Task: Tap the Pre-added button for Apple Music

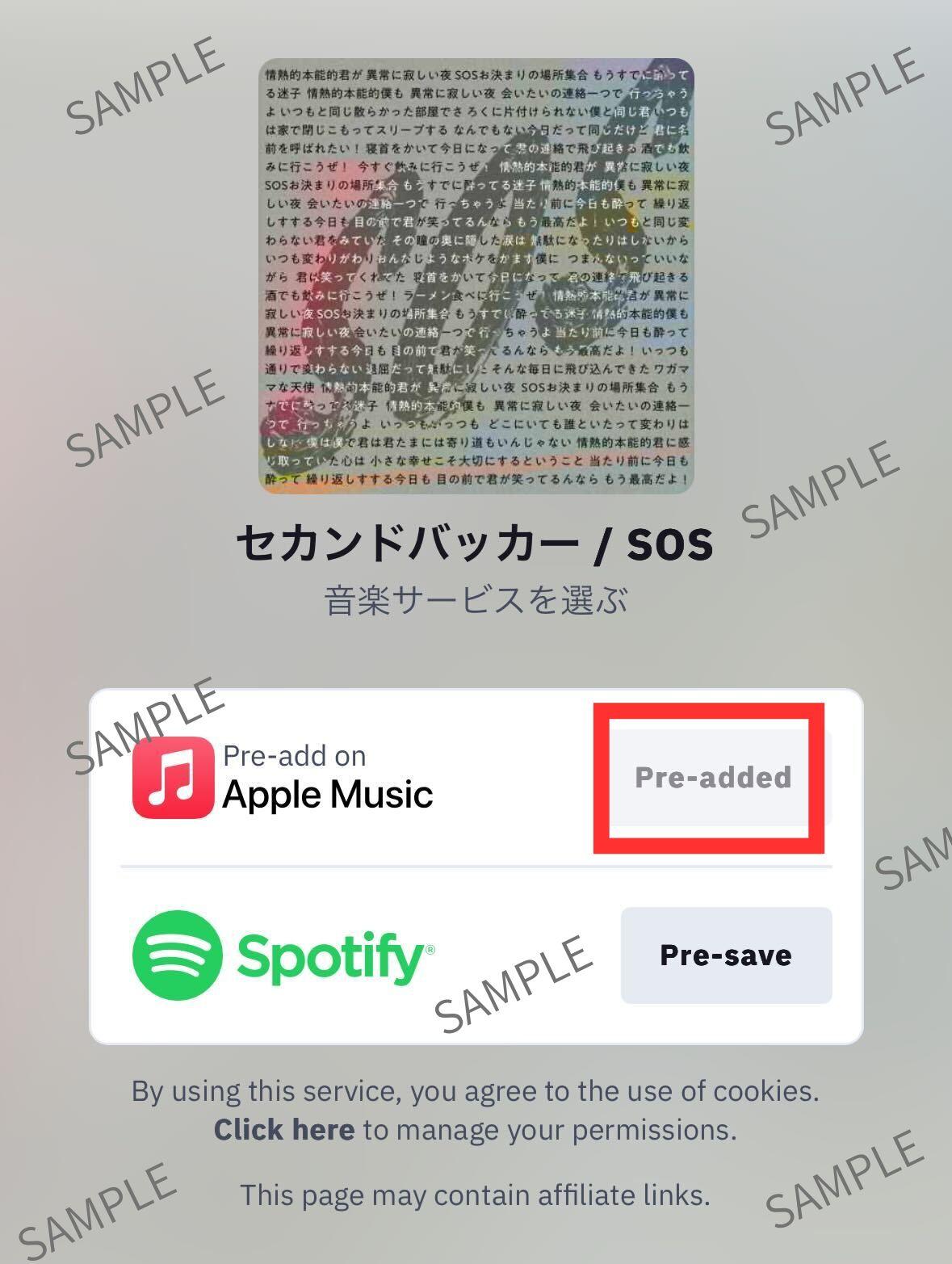Action: (x=713, y=777)
